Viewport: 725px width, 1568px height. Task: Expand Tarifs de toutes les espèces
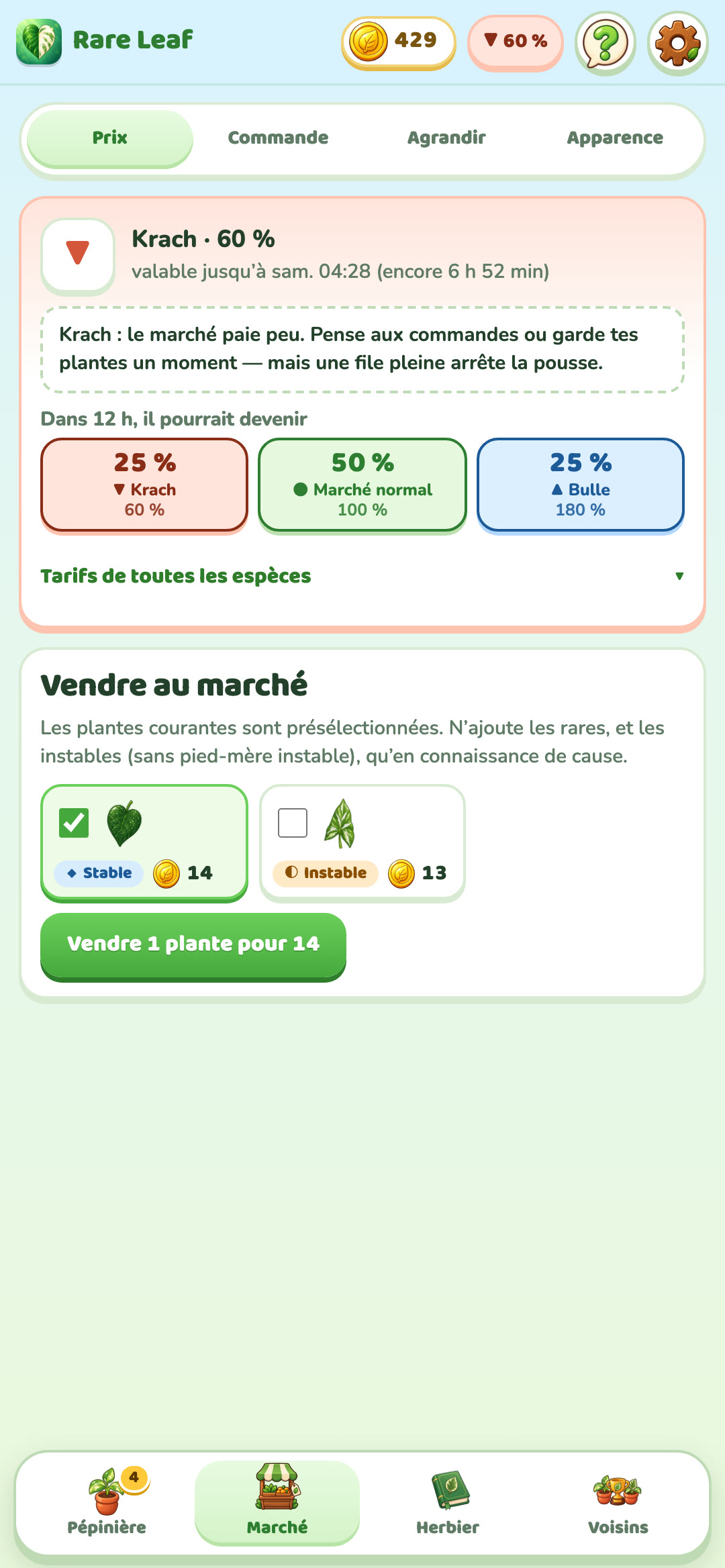coord(362,576)
